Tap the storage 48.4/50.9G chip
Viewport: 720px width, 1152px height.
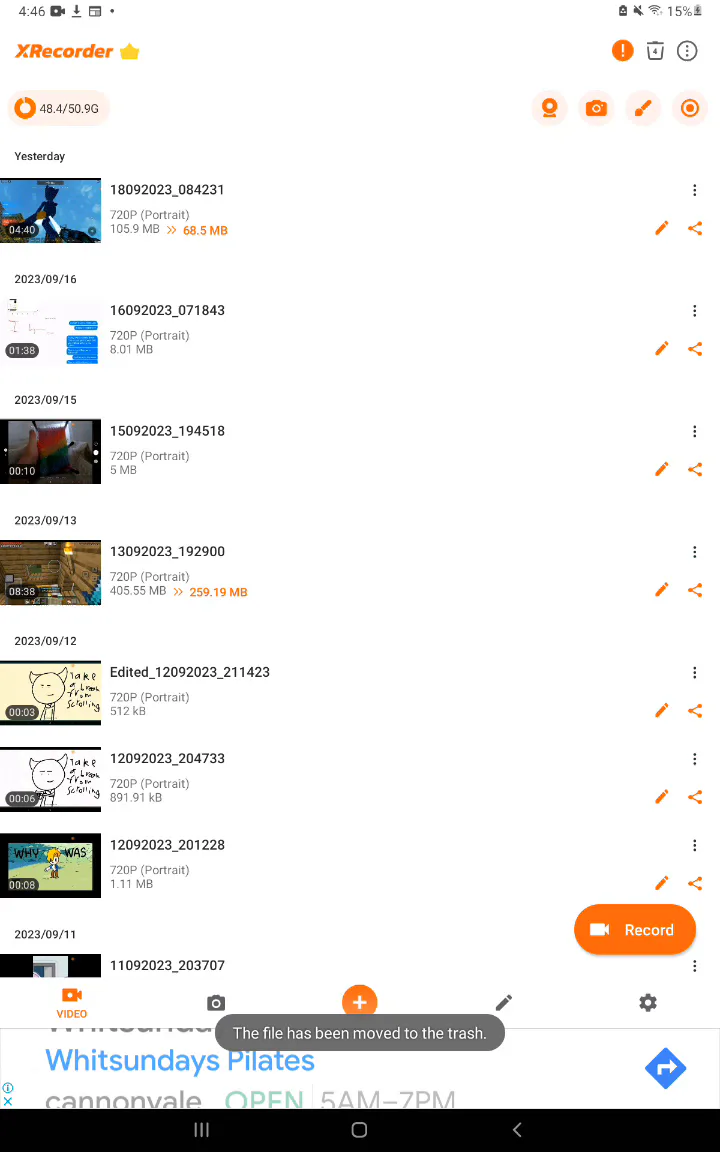(59, 108)
